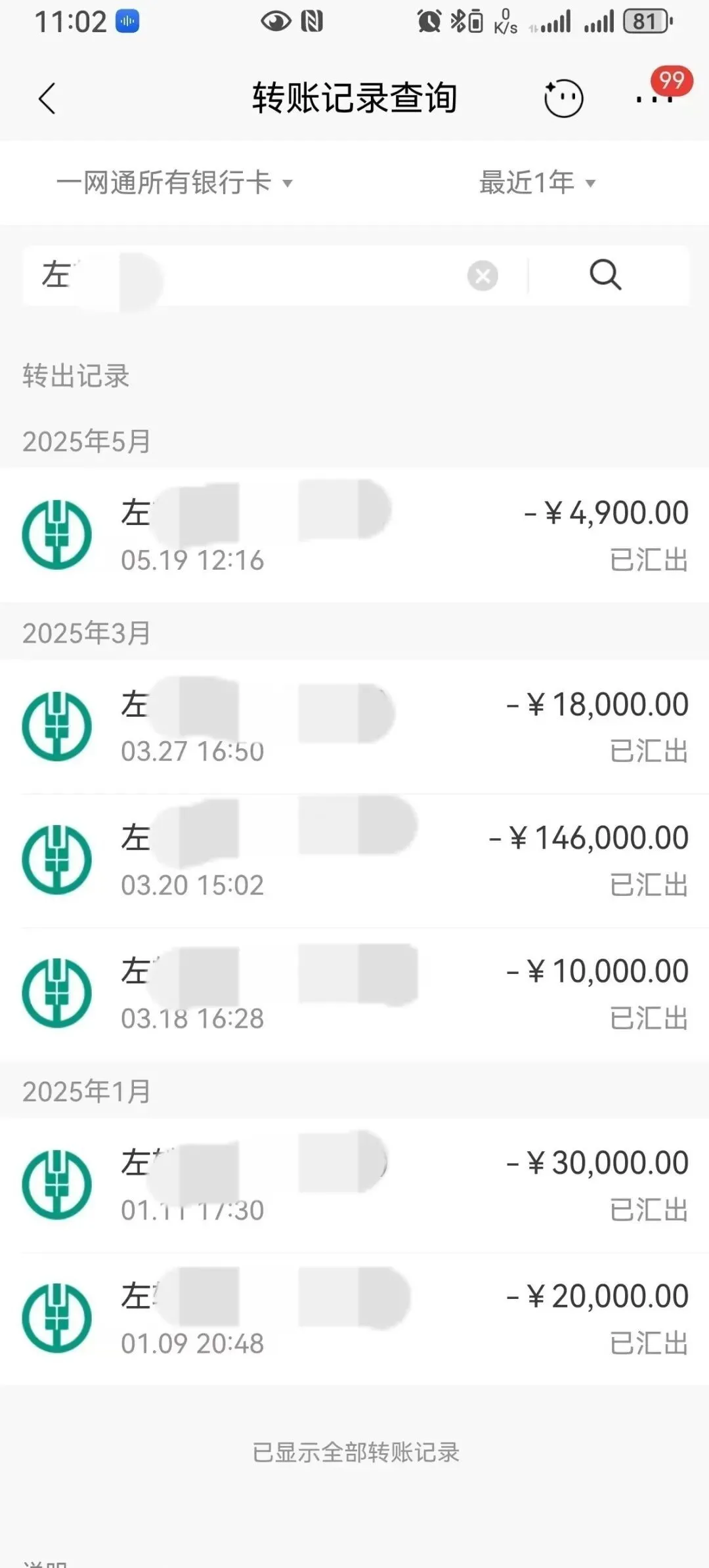
Task: View the ¥10,000.00 transfer on 03.18
Action: pos(354,994)
